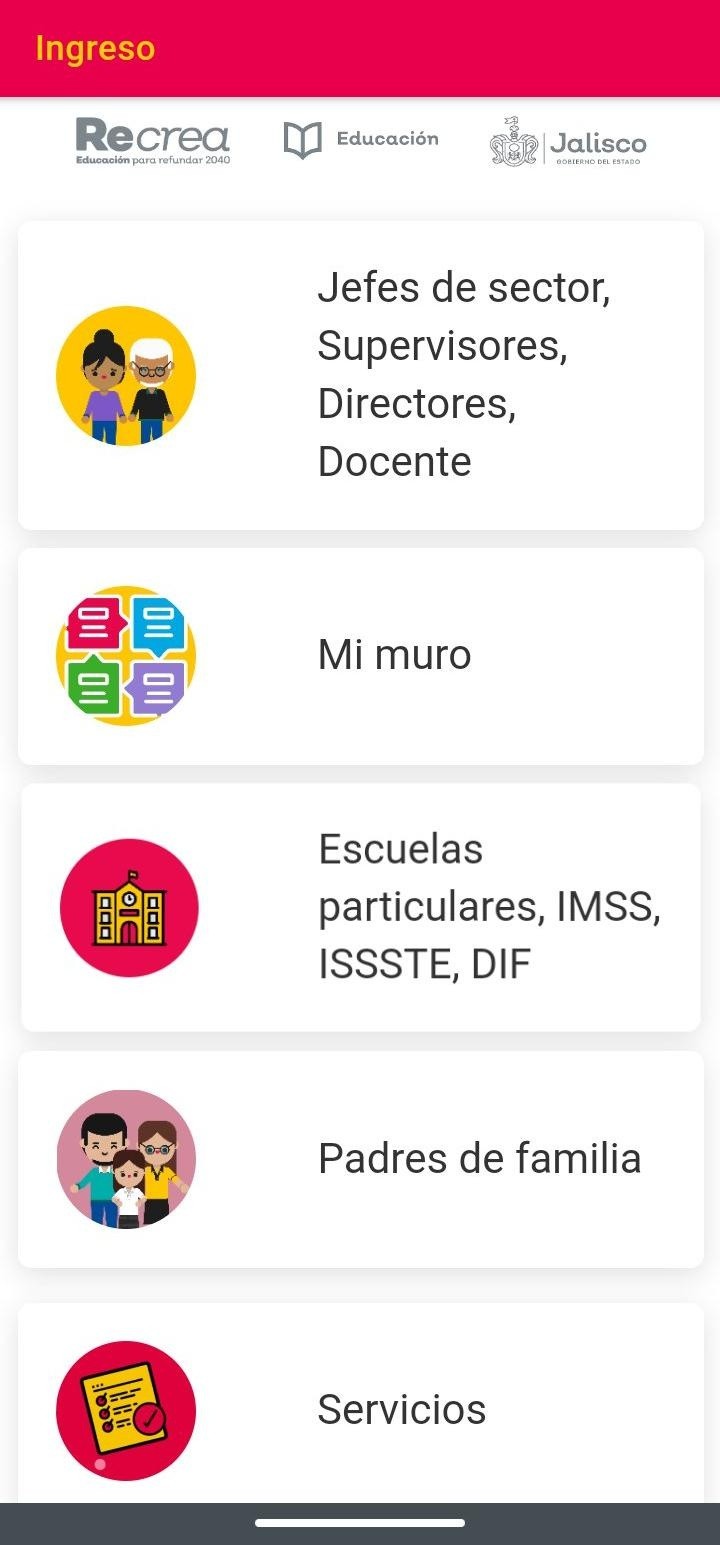Choose Escuelas particulares, IMSS, ISSSTE, DIF

pyautogui.click(x=360, y=907)
